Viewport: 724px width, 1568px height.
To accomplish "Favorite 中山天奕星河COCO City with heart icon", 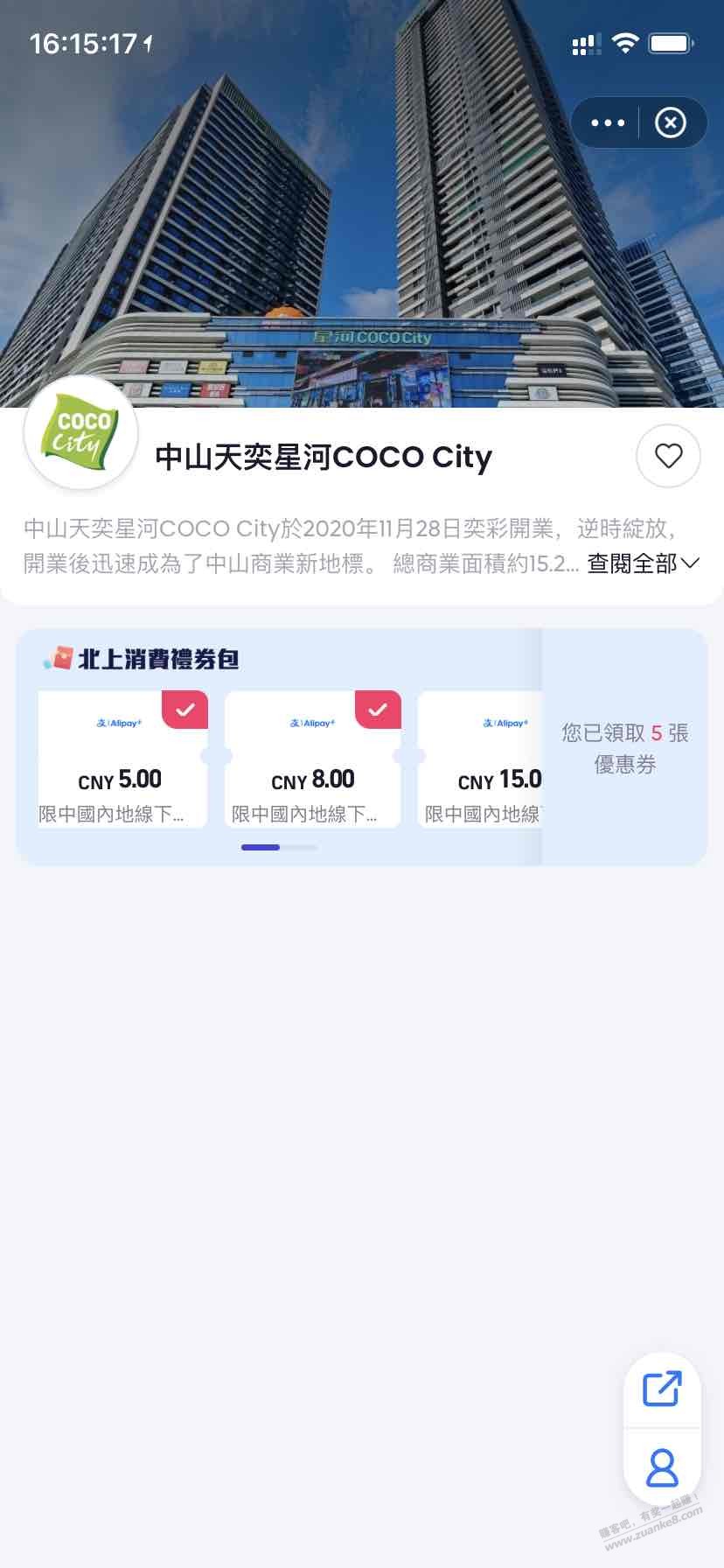I will tap(668, 456).
